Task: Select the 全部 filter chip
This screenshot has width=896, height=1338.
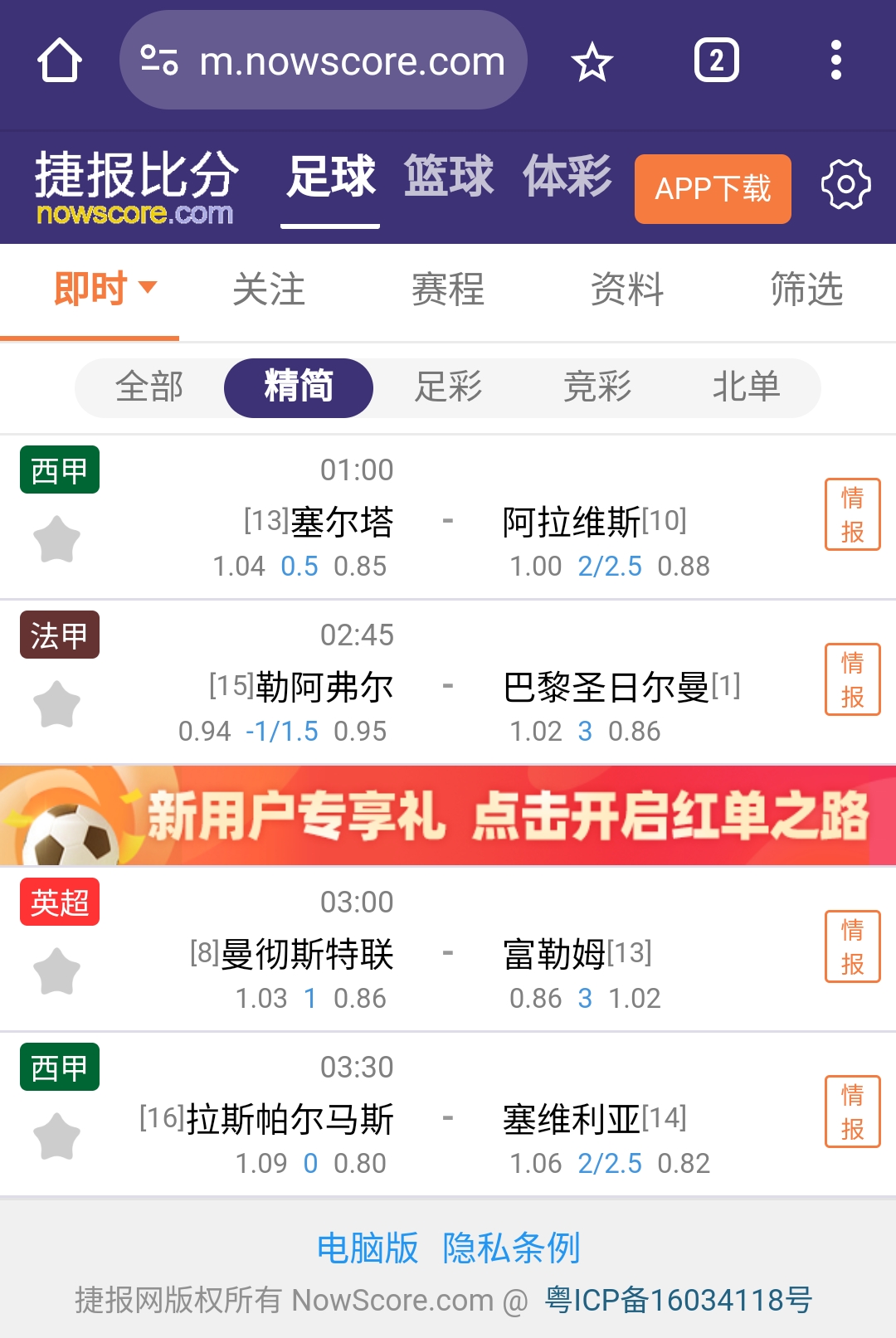Action: [x=149, y=387]
